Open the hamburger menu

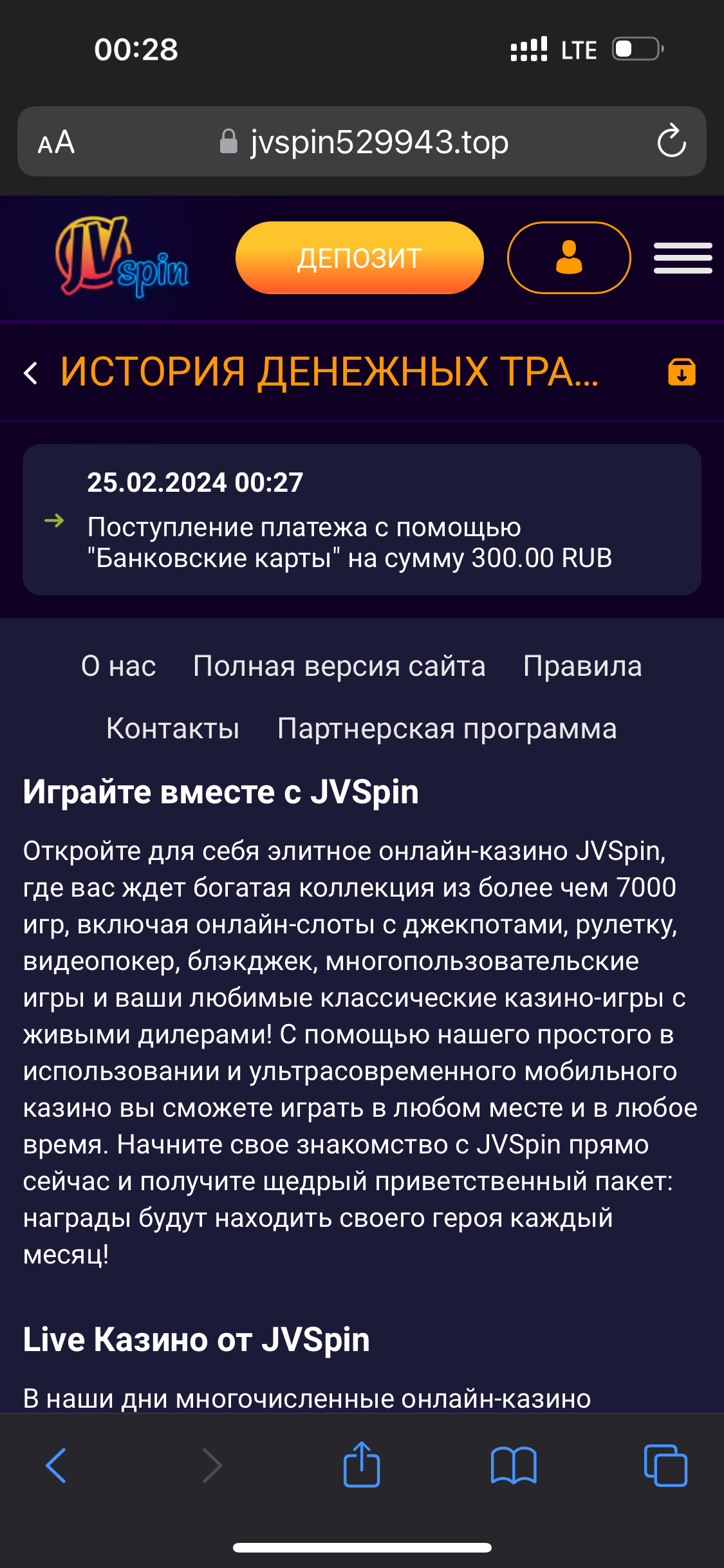[x=683, y=258]
